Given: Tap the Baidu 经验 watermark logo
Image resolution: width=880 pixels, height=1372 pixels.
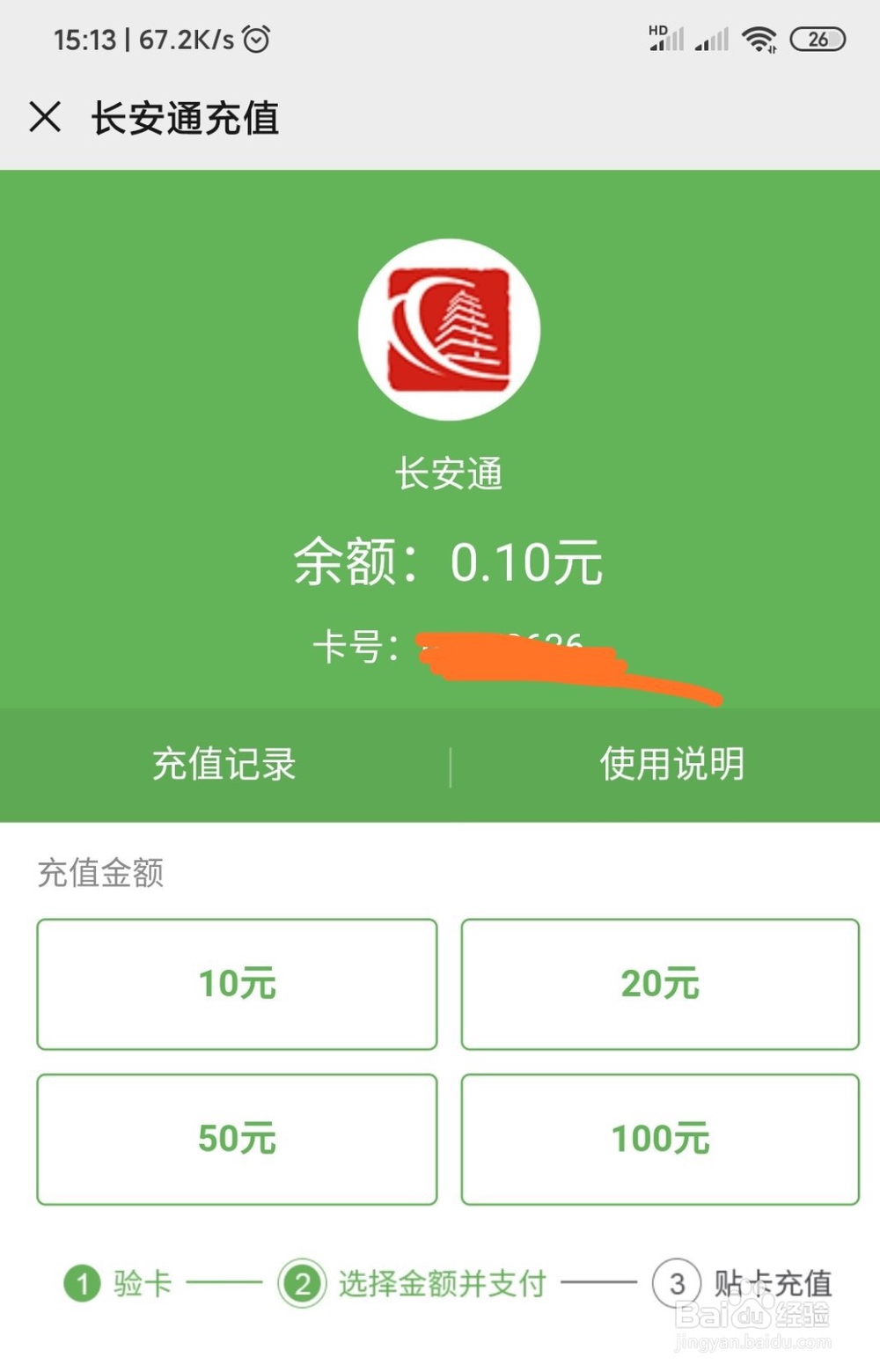Looking at the screenshot, I should click(x=753, y=1317).
